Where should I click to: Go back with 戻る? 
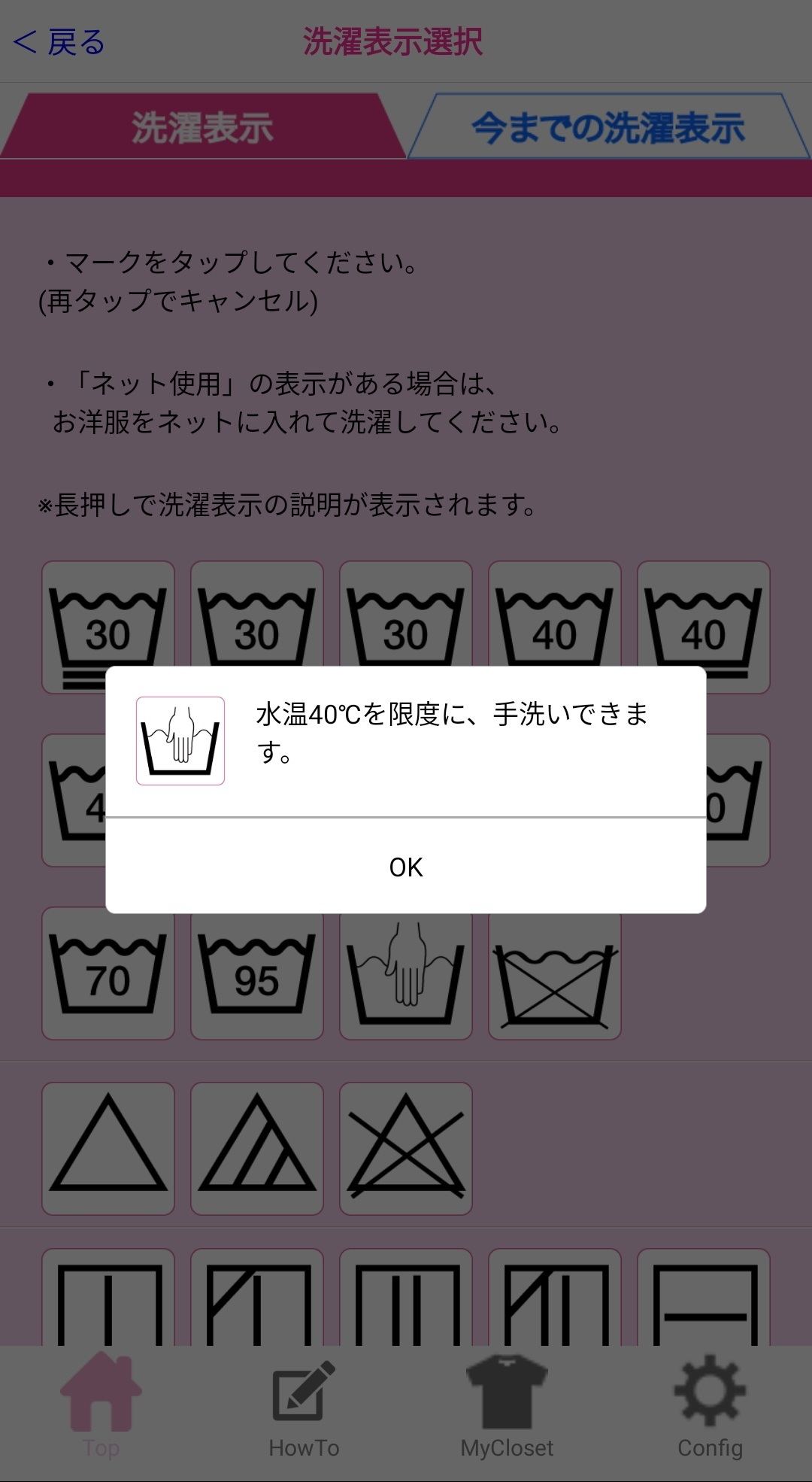point(59,42)
